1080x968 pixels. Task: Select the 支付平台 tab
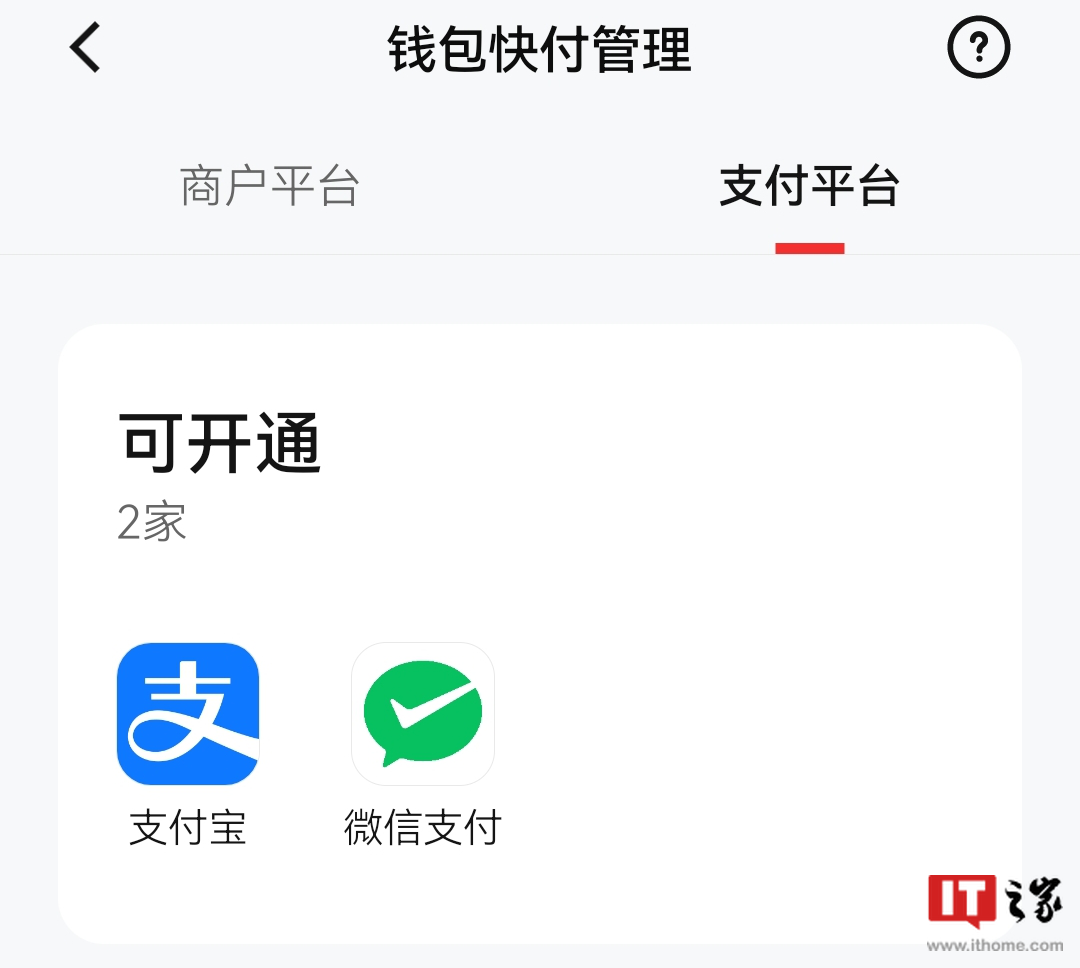809,187
